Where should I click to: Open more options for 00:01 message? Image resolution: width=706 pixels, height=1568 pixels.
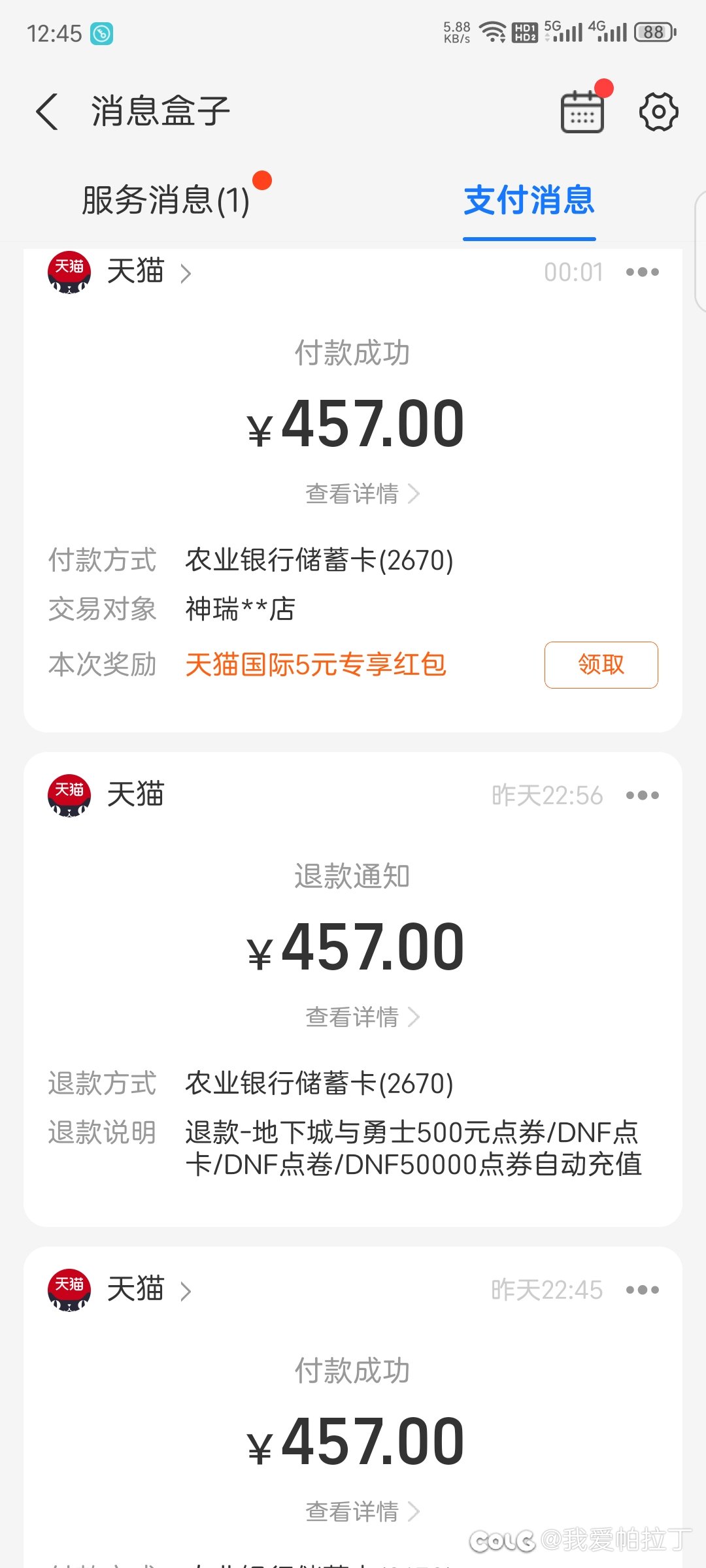pos(642,272)
